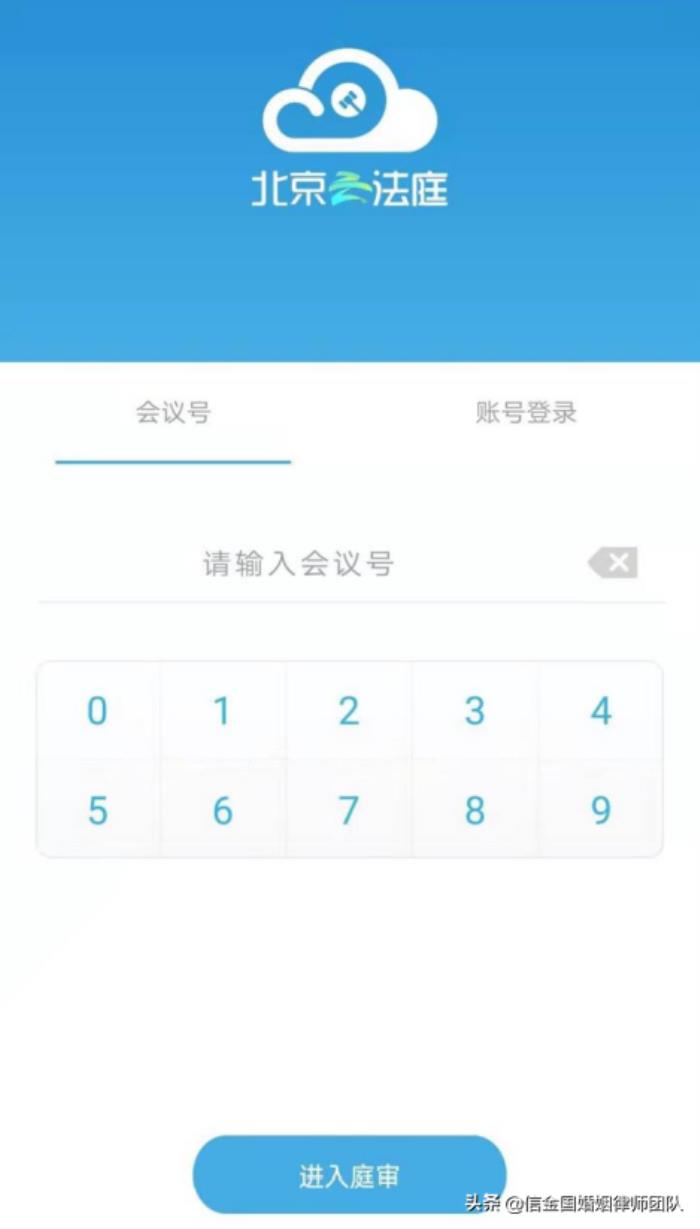The height and width of the screenshot is (1229, 700).
Task: Tap digit 3 on the keypad
Action: [x=474, y=711]
